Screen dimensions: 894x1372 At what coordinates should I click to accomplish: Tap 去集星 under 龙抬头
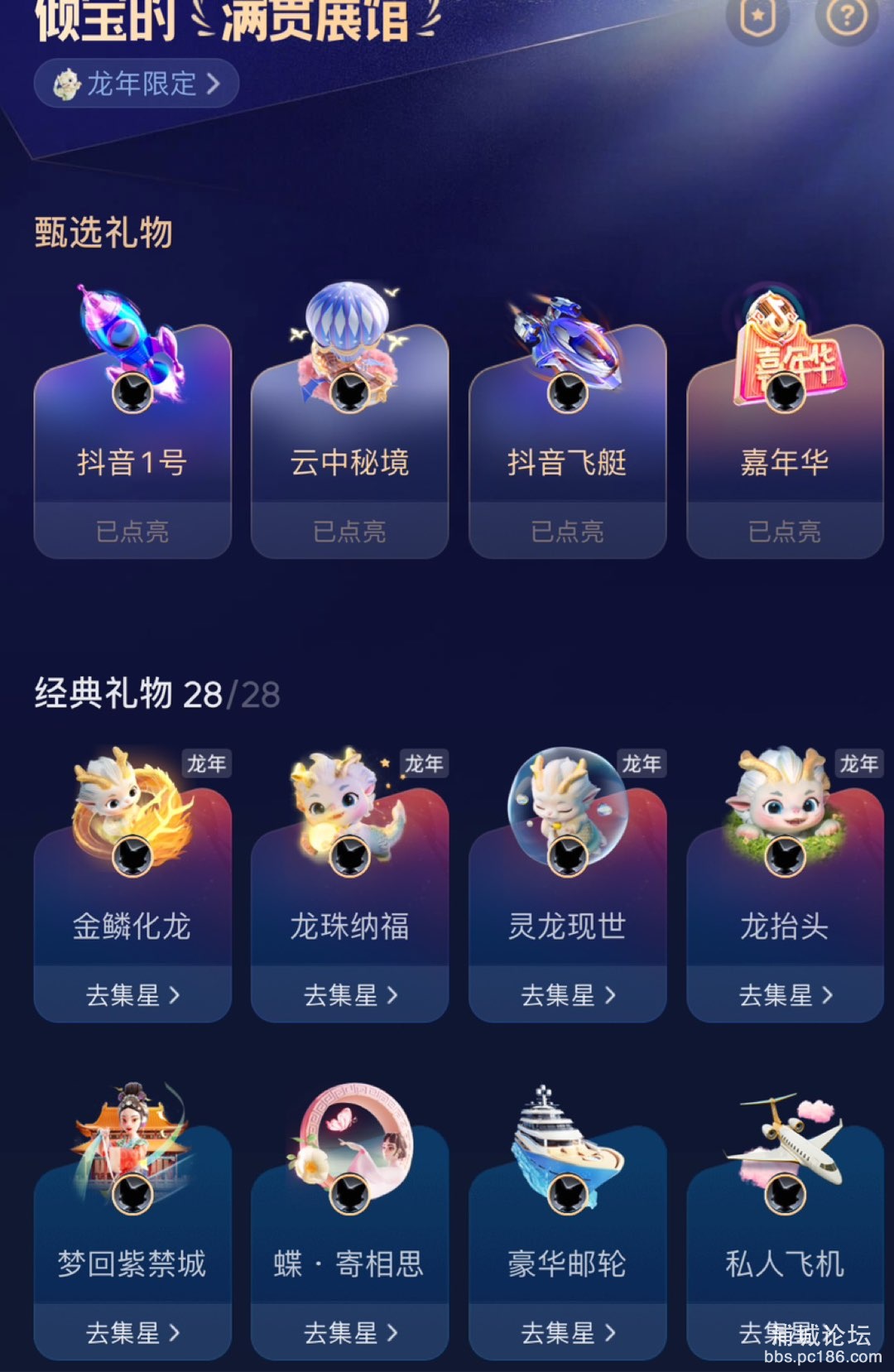(x=785, y=994)
